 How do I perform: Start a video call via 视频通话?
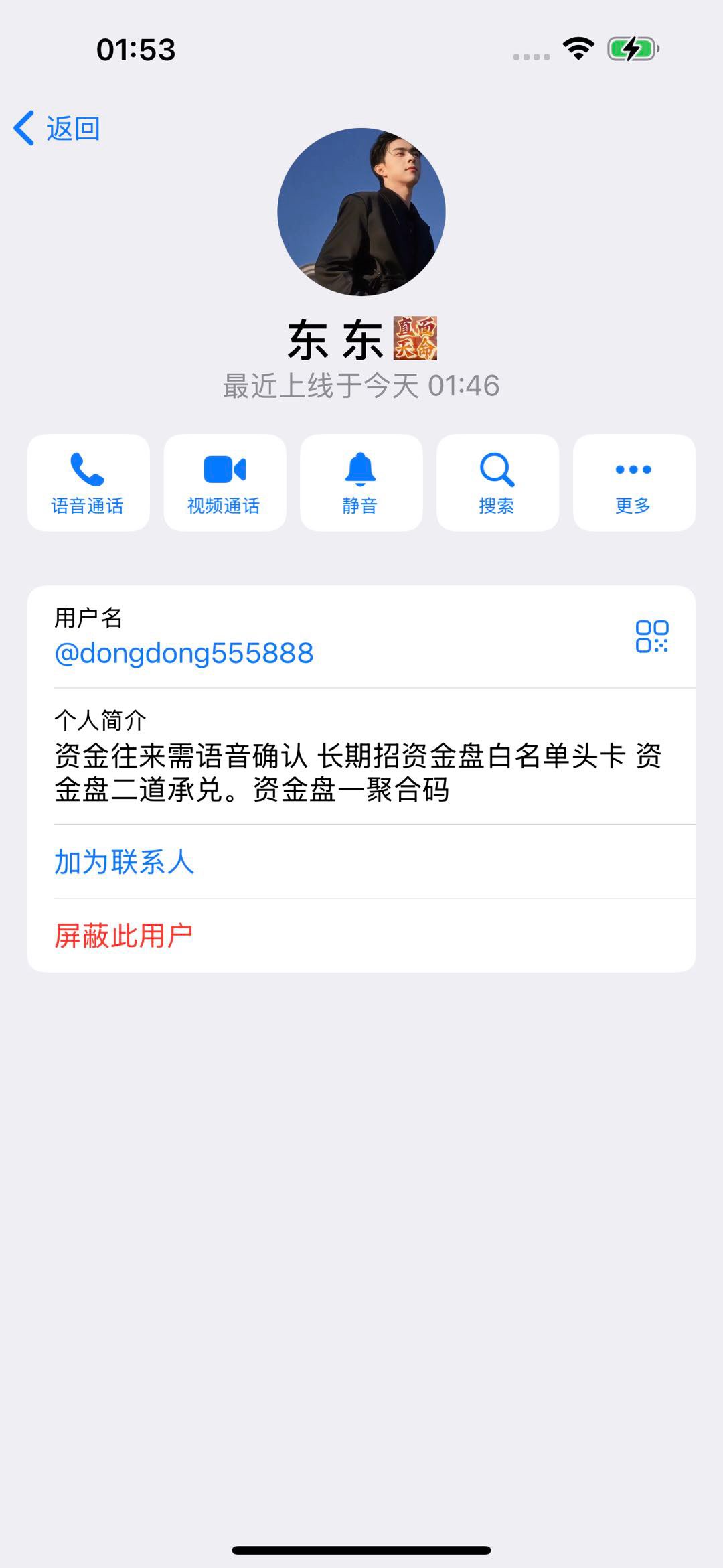point(224,483)
